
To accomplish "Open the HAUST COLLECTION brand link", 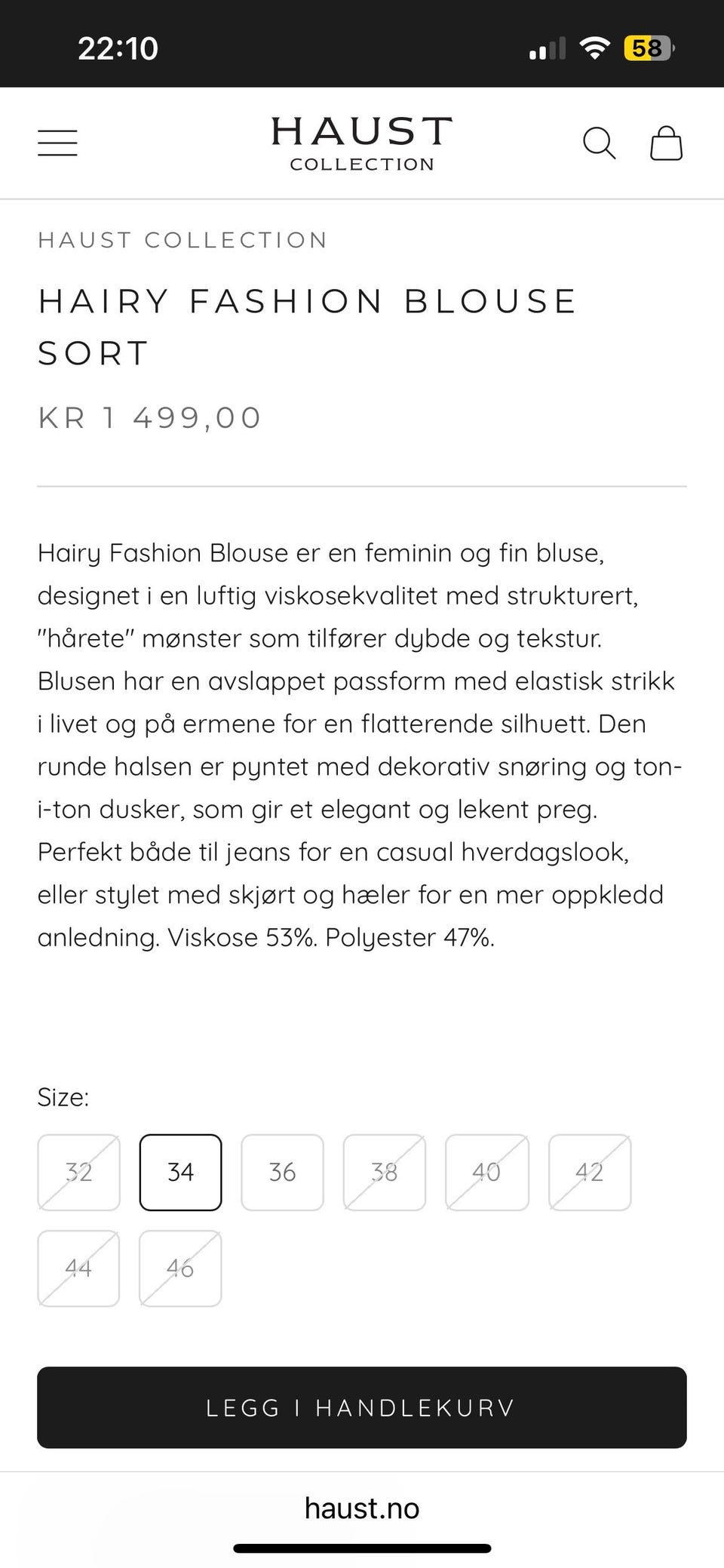I will point(183,240).
